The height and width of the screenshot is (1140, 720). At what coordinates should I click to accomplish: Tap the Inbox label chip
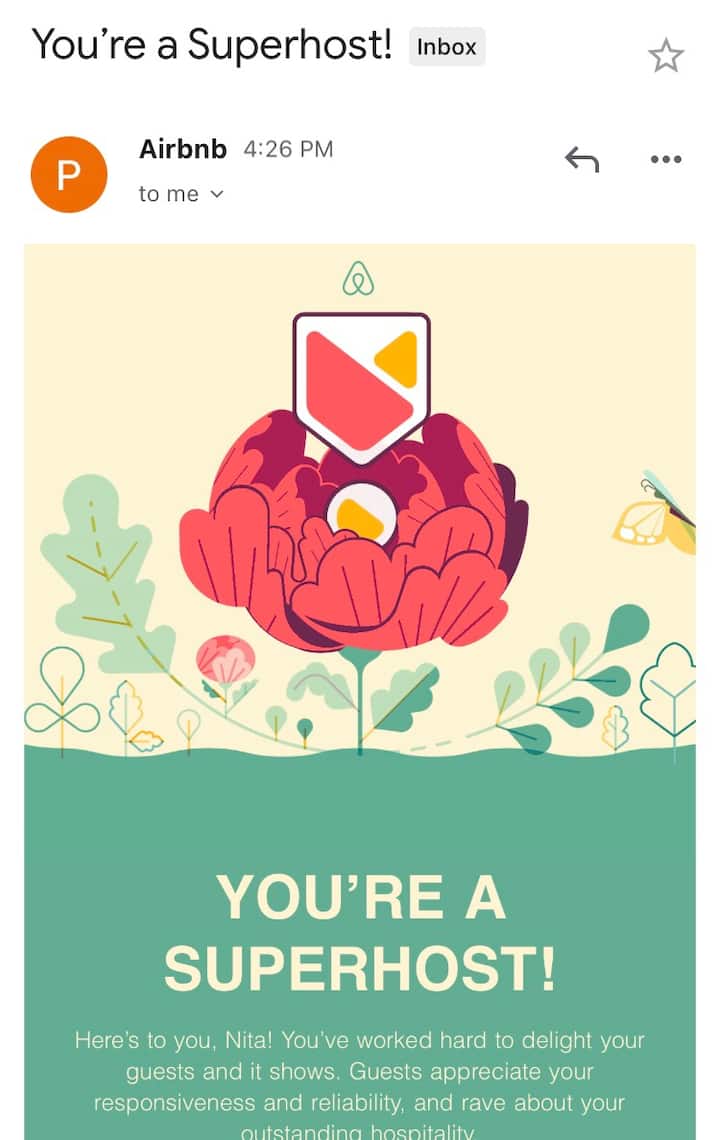447,47
